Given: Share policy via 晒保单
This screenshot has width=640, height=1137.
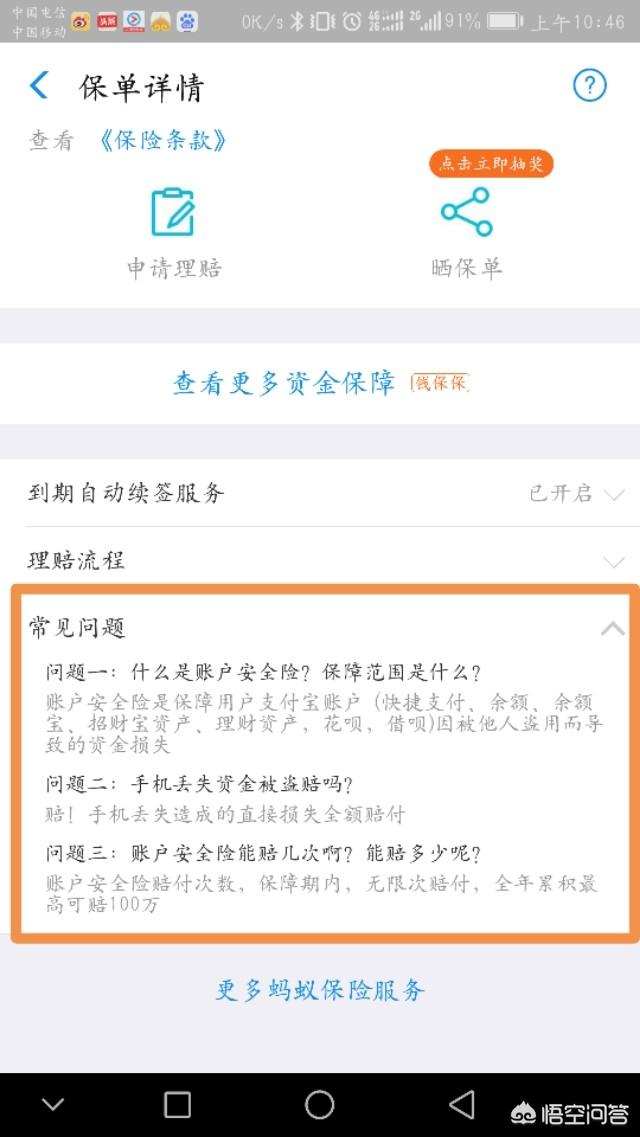Looking at the screenshot, I should click(466, 232).
